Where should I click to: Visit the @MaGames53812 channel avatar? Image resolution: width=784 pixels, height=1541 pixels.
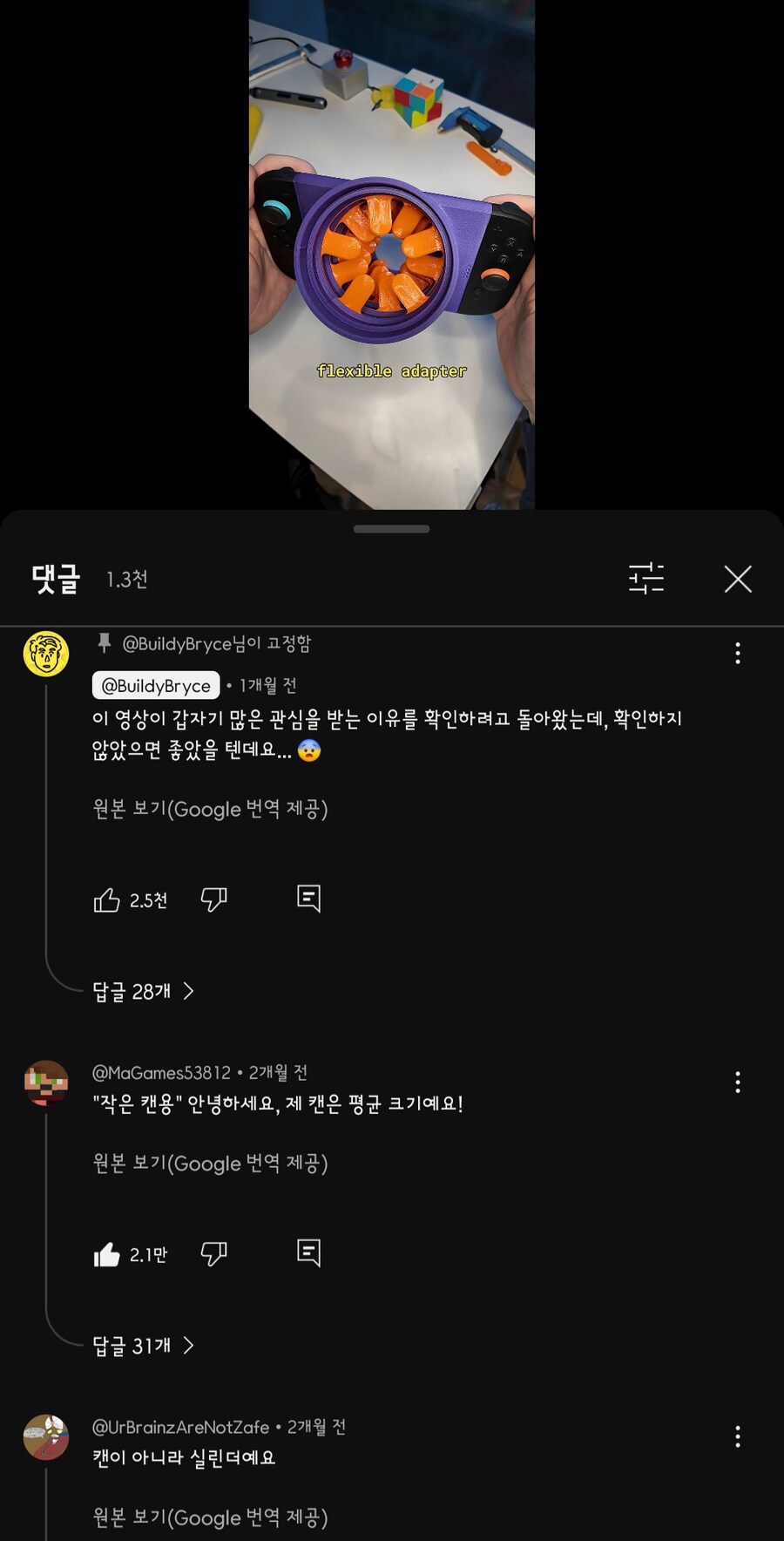[46, 1083]
